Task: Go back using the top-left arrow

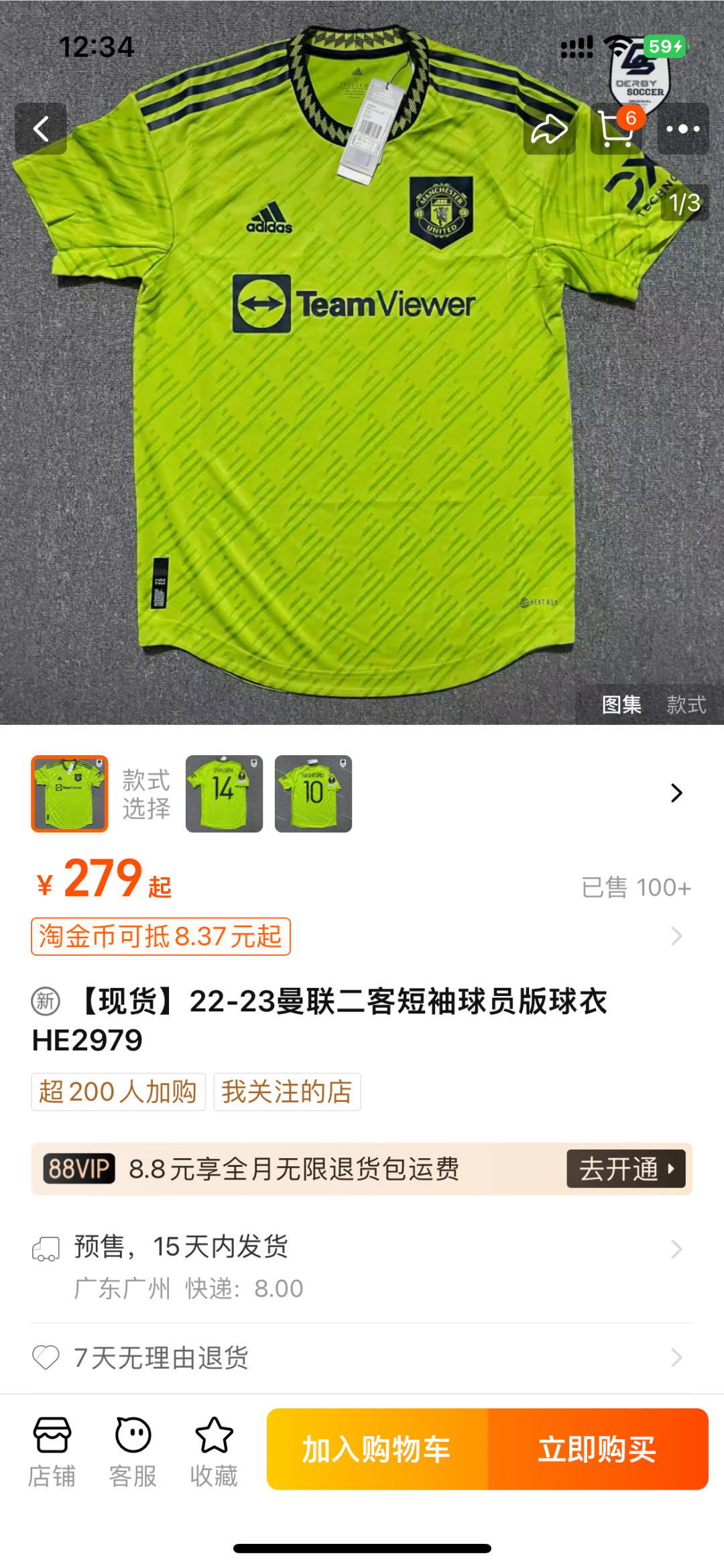Action: pyautogui.click(x=41, y=129)
